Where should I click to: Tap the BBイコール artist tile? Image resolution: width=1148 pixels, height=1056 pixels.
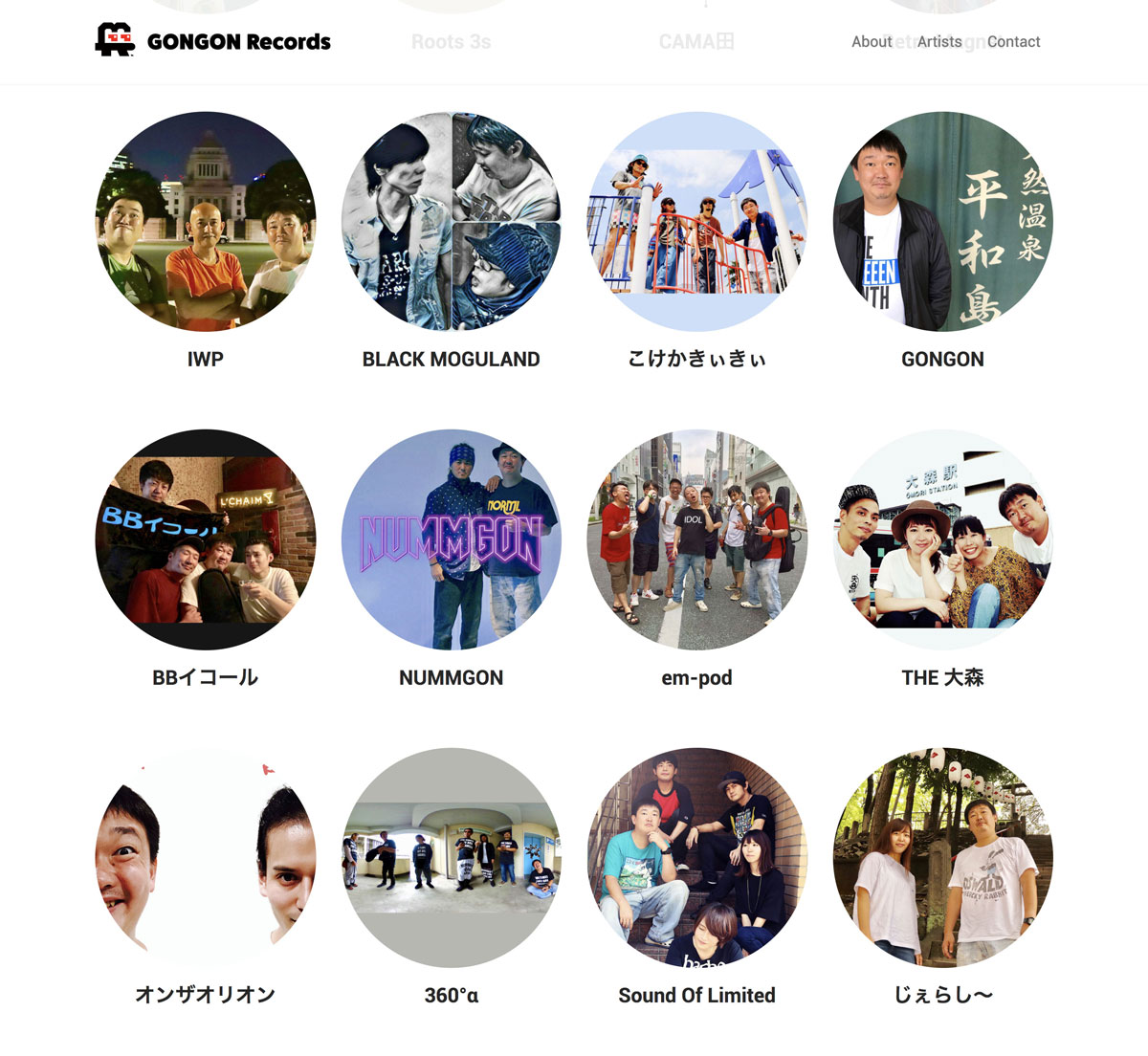point(206,539)
